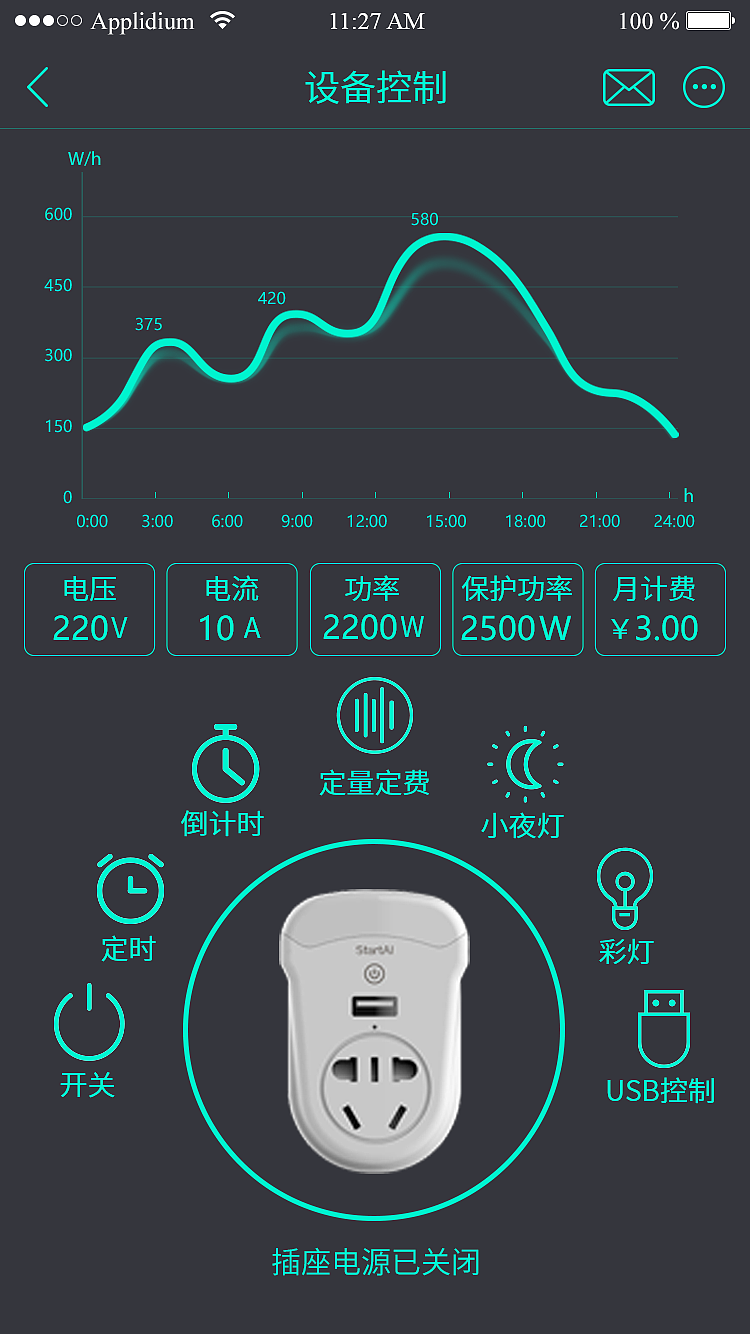This screenshot has height=1334, width=750.
Task: Go back with the left arrow chevron
Action: [x=39, y=87]
